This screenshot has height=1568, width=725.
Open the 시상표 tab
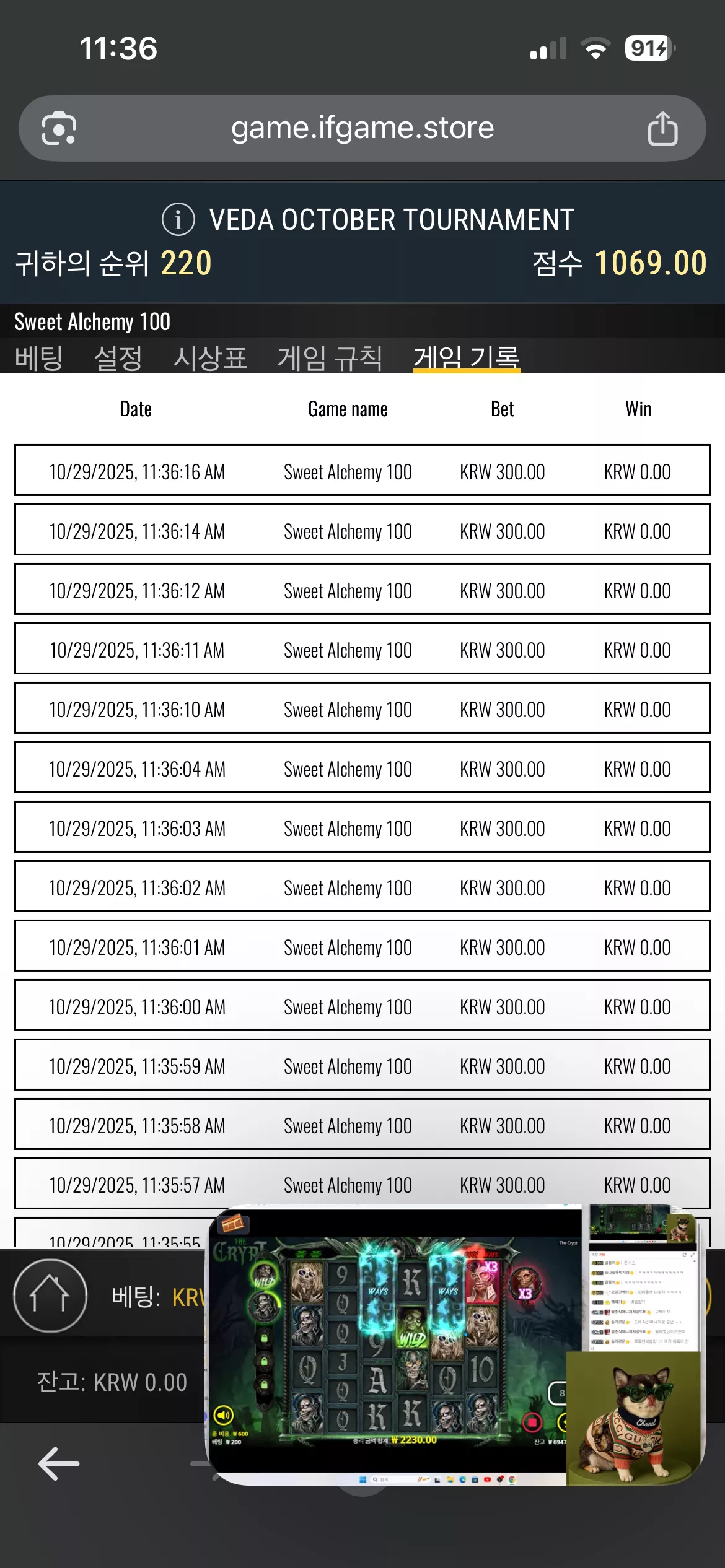pos(210,357)
